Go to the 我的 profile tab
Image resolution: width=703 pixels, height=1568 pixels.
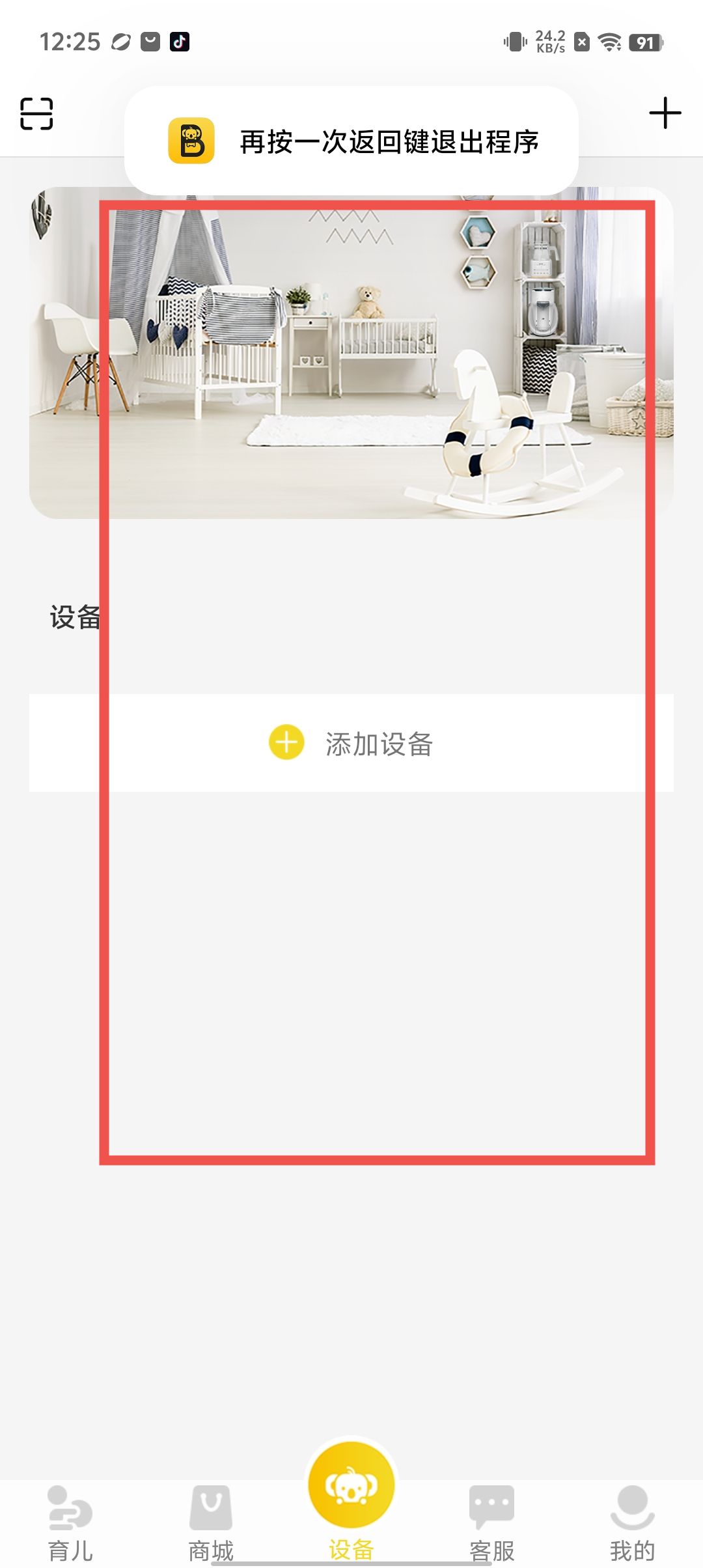(x=632, y=1522)
